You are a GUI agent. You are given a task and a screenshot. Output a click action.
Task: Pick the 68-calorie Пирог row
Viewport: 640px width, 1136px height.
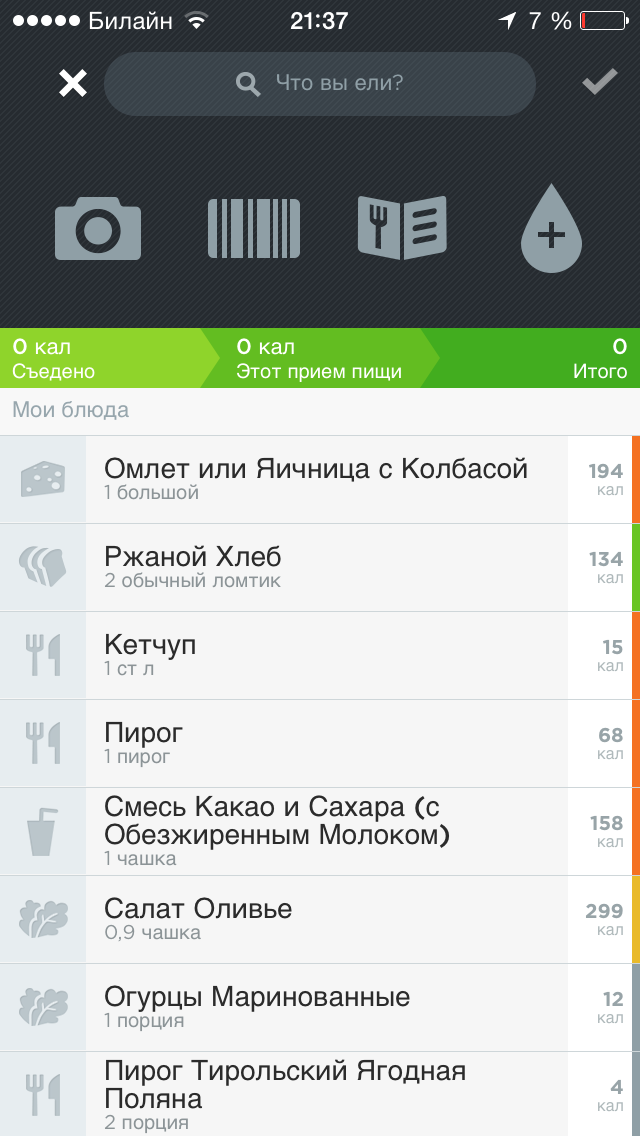pos(320,744)
